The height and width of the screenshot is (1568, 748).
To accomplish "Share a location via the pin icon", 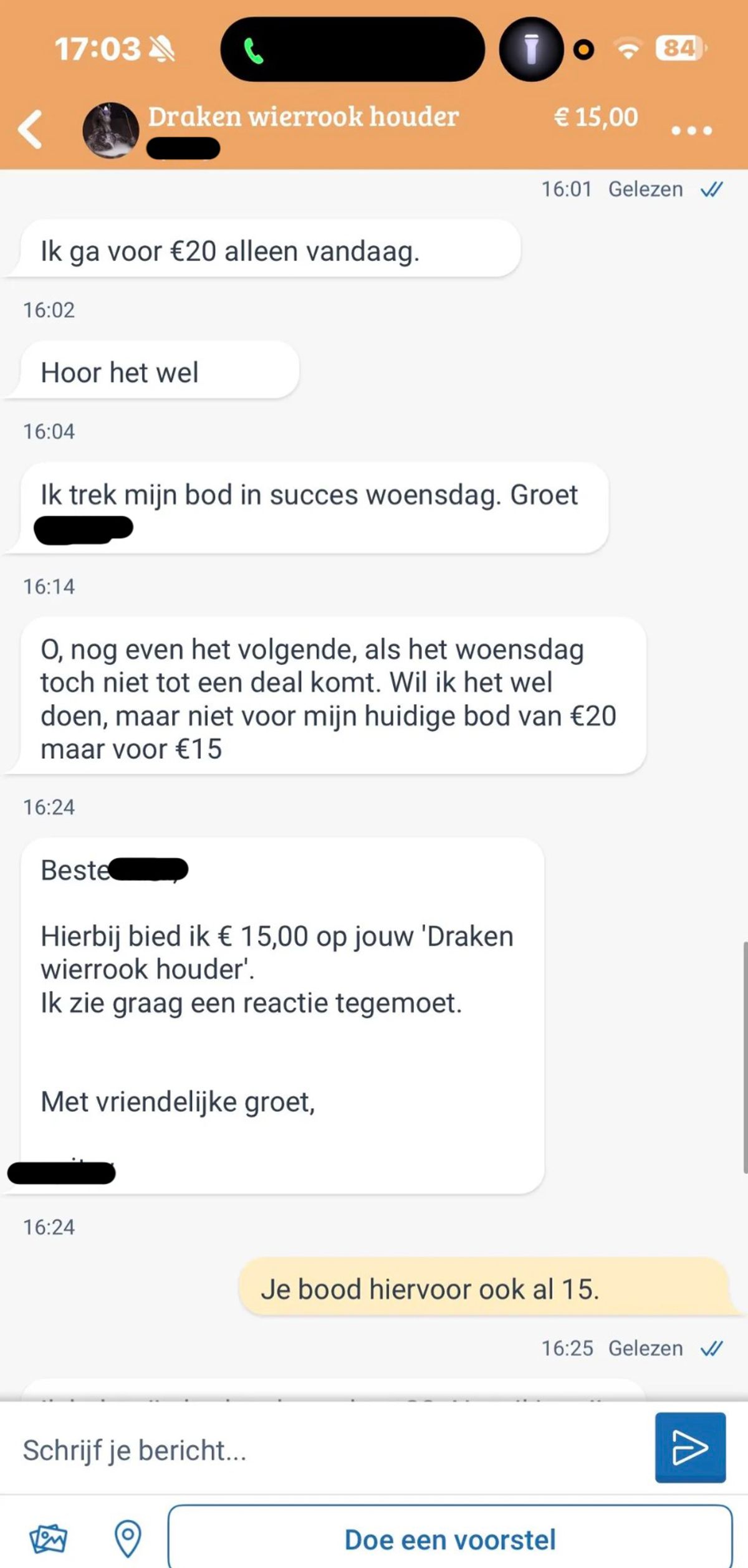I will 128,1539.
